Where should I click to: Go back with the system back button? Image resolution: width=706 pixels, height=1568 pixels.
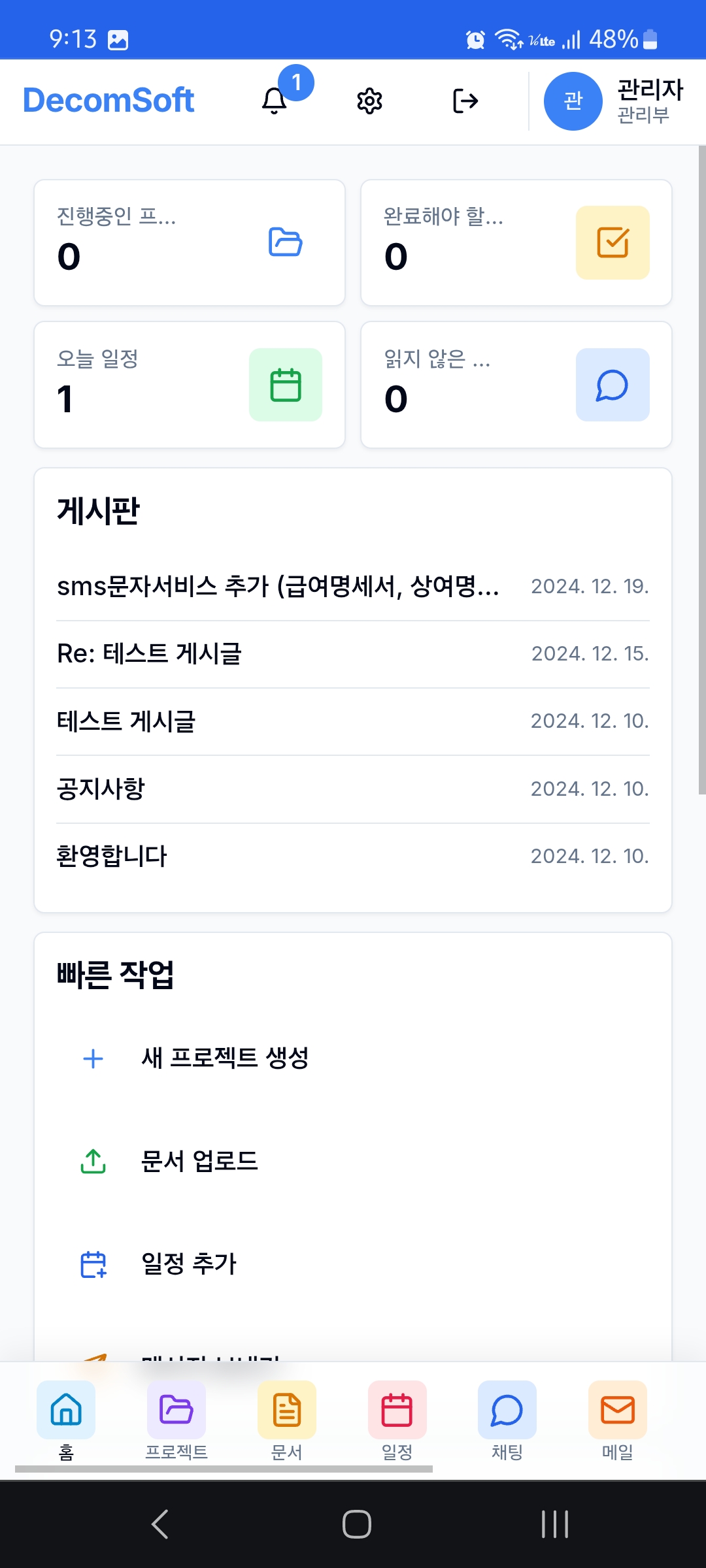160,1524
